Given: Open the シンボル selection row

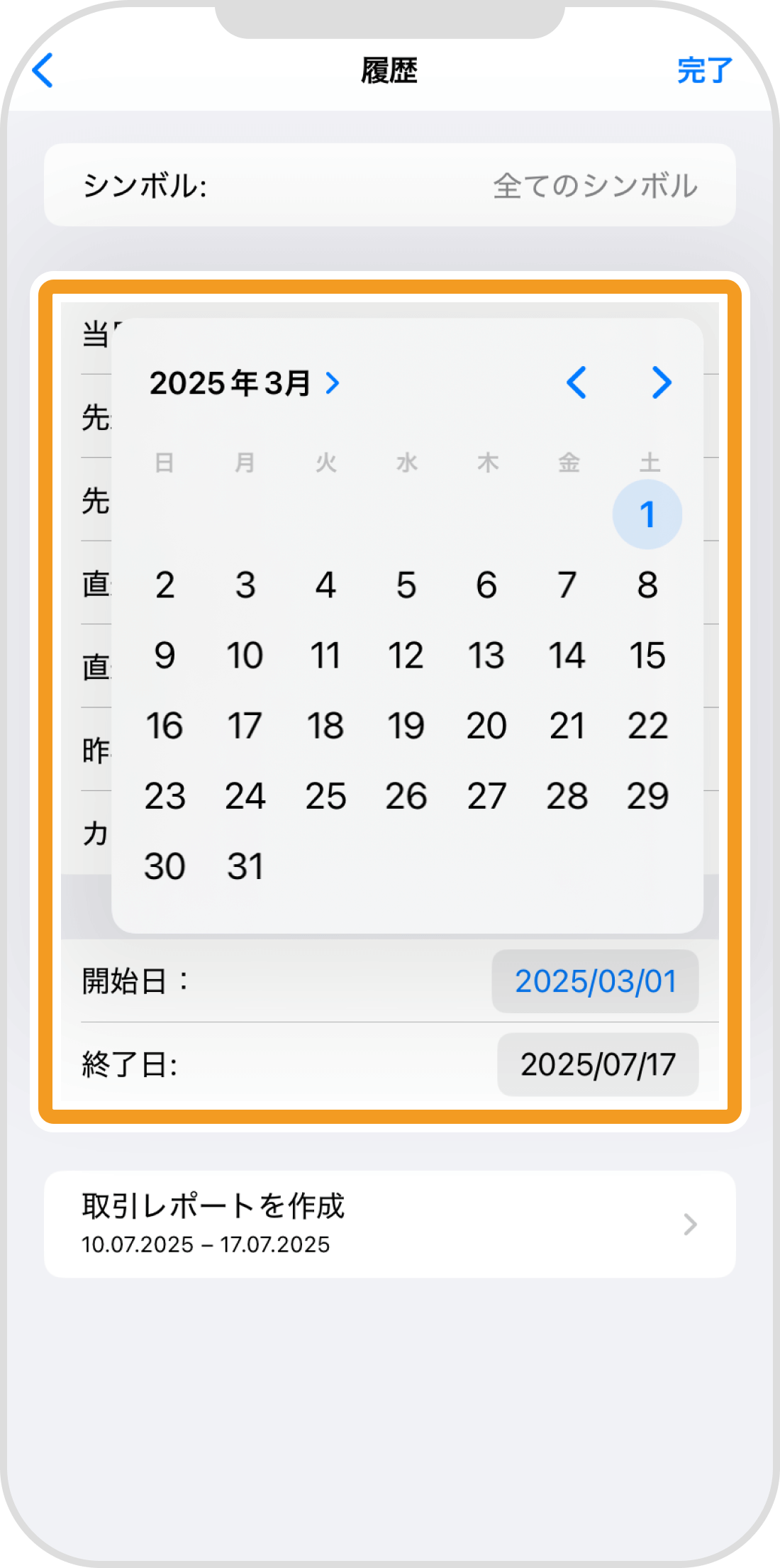Looking at the screenshot, I should point(389,185).
